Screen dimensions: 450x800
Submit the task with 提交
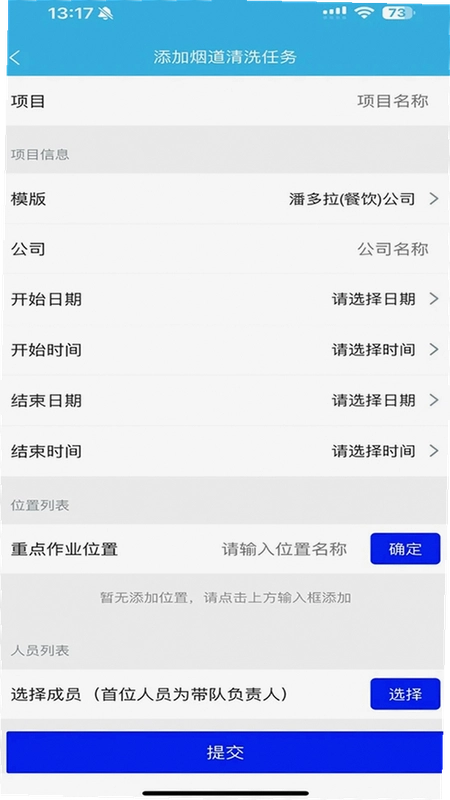click(x=224, y=752)
